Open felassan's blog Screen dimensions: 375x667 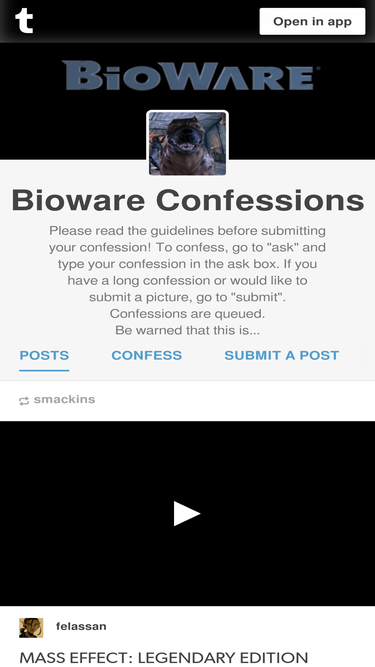(x=81, y=626)
